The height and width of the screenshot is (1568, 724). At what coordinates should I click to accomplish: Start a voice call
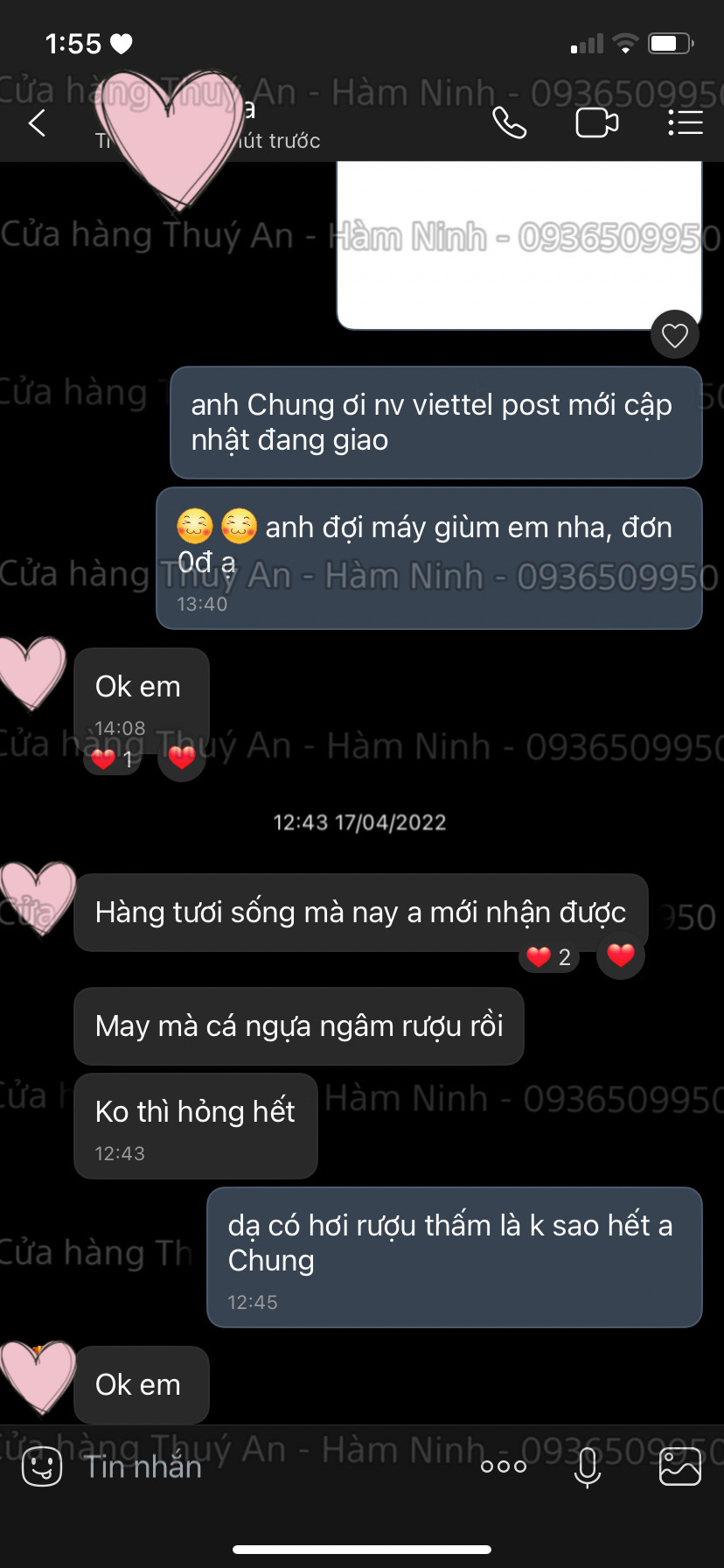pos(510,123)
